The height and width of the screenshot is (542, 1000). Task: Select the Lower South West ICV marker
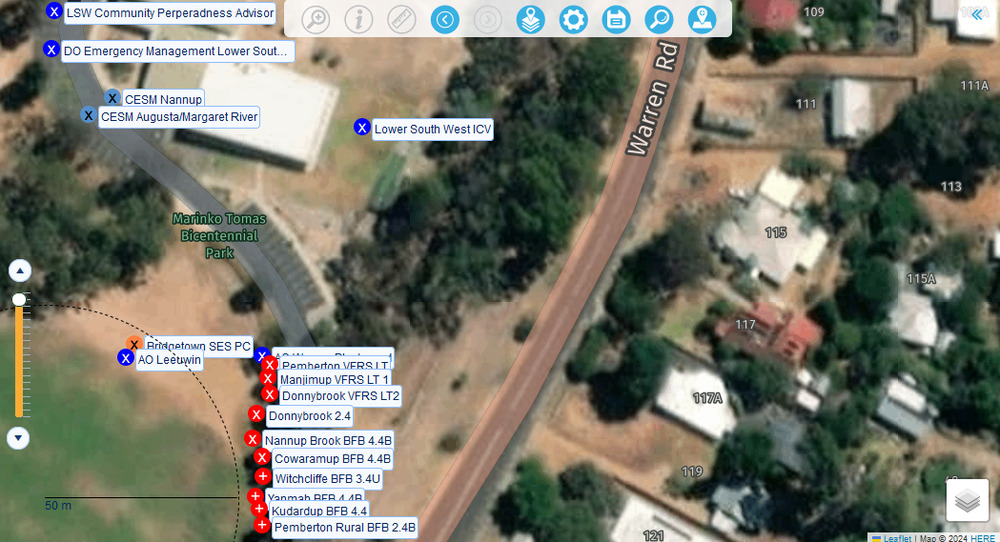pos(362,127)
